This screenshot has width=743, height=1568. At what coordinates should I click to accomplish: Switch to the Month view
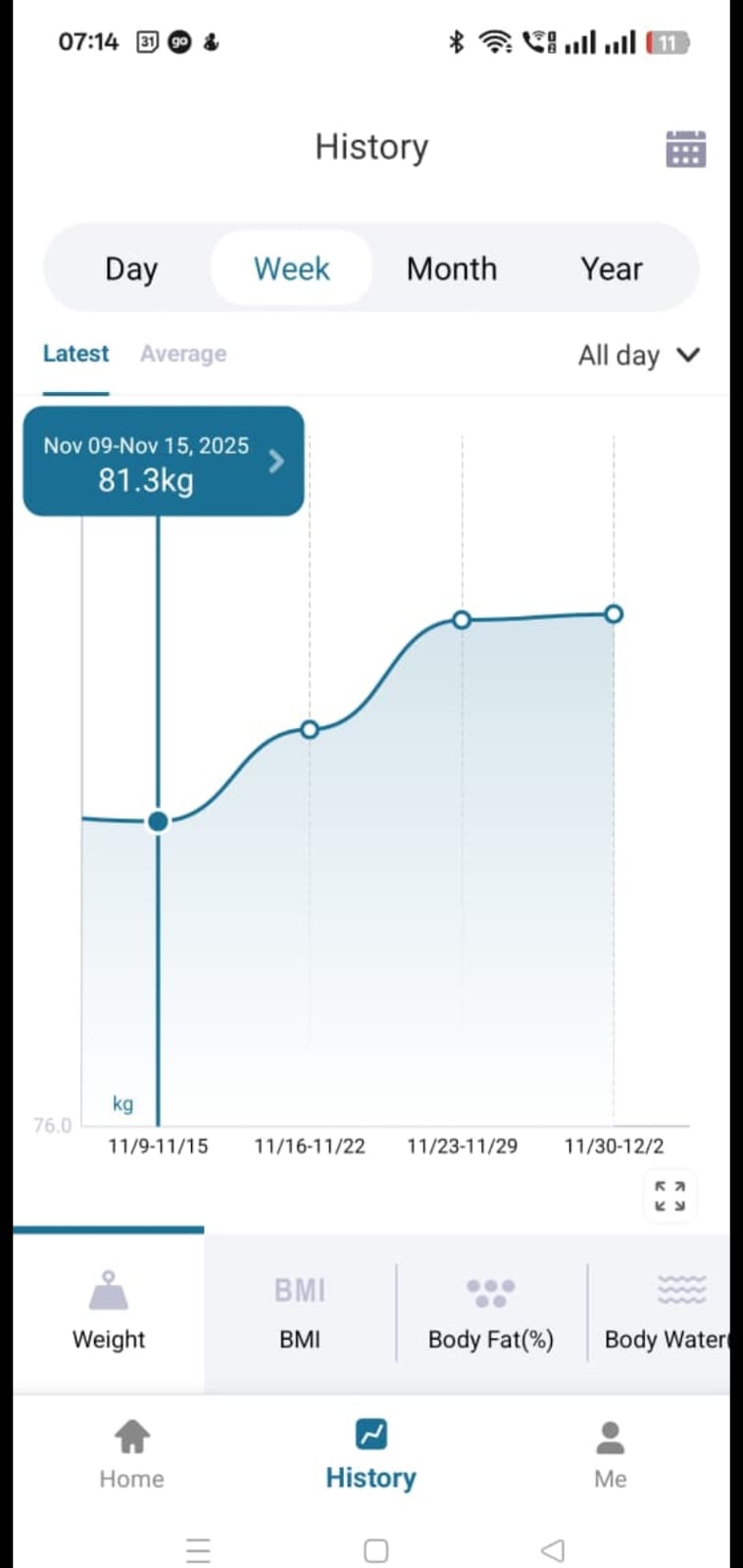452,269
